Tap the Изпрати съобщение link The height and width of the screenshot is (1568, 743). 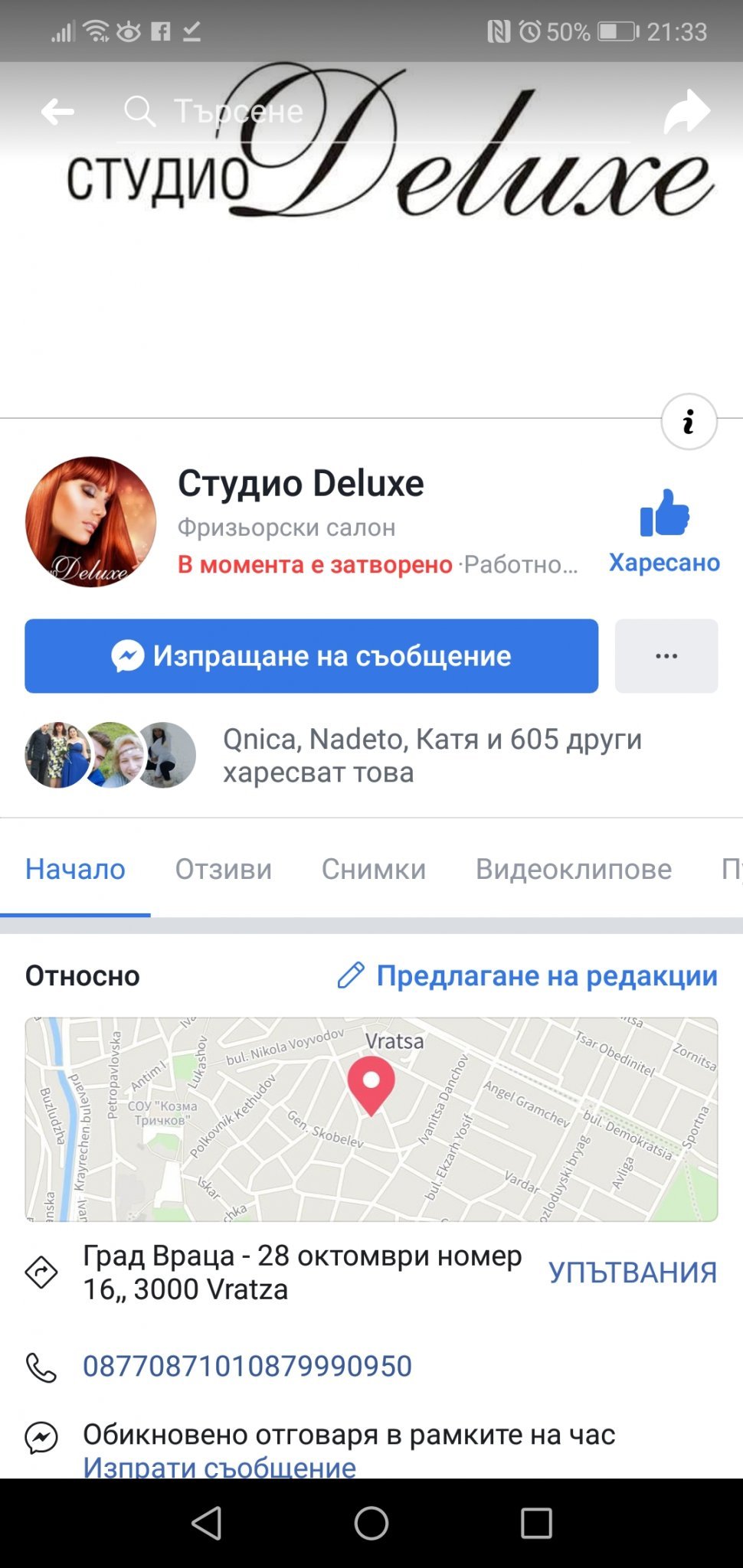pyautogui.click(x=219, y=1465)
